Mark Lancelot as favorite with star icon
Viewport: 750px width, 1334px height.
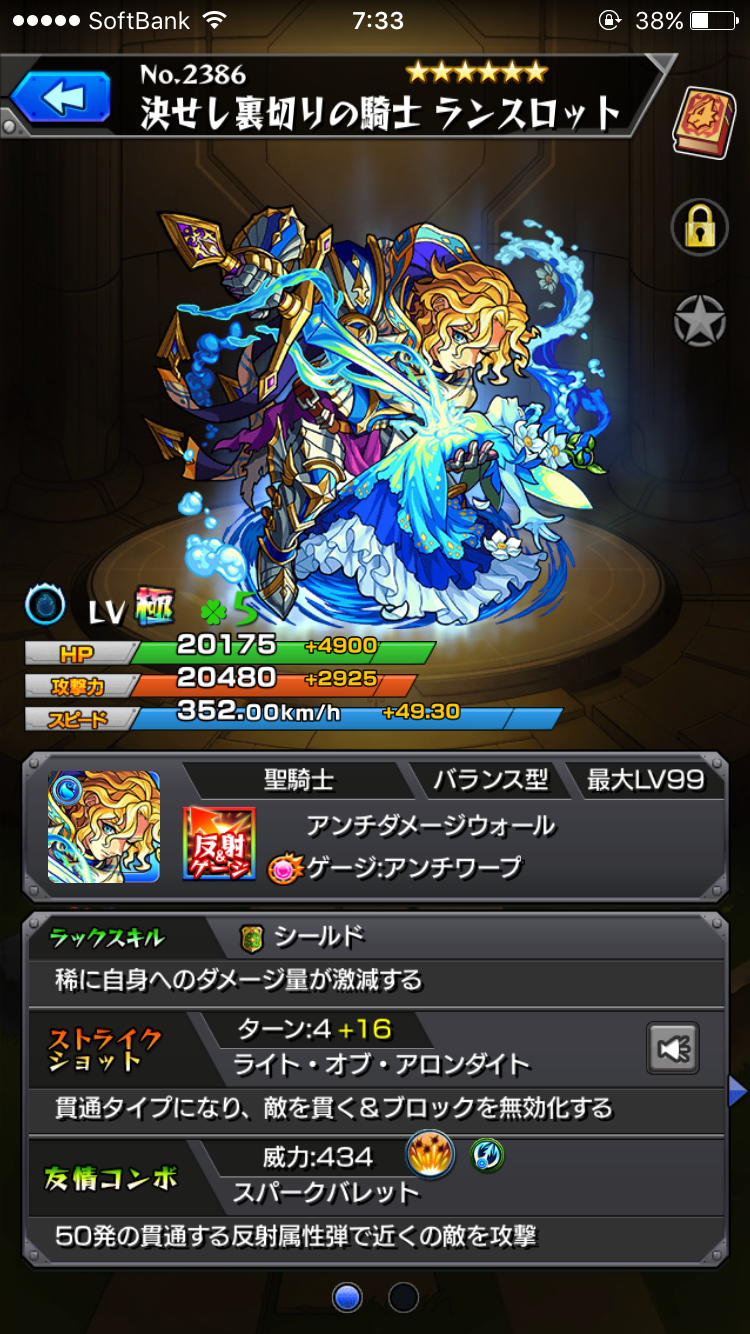tap(699, 319)
